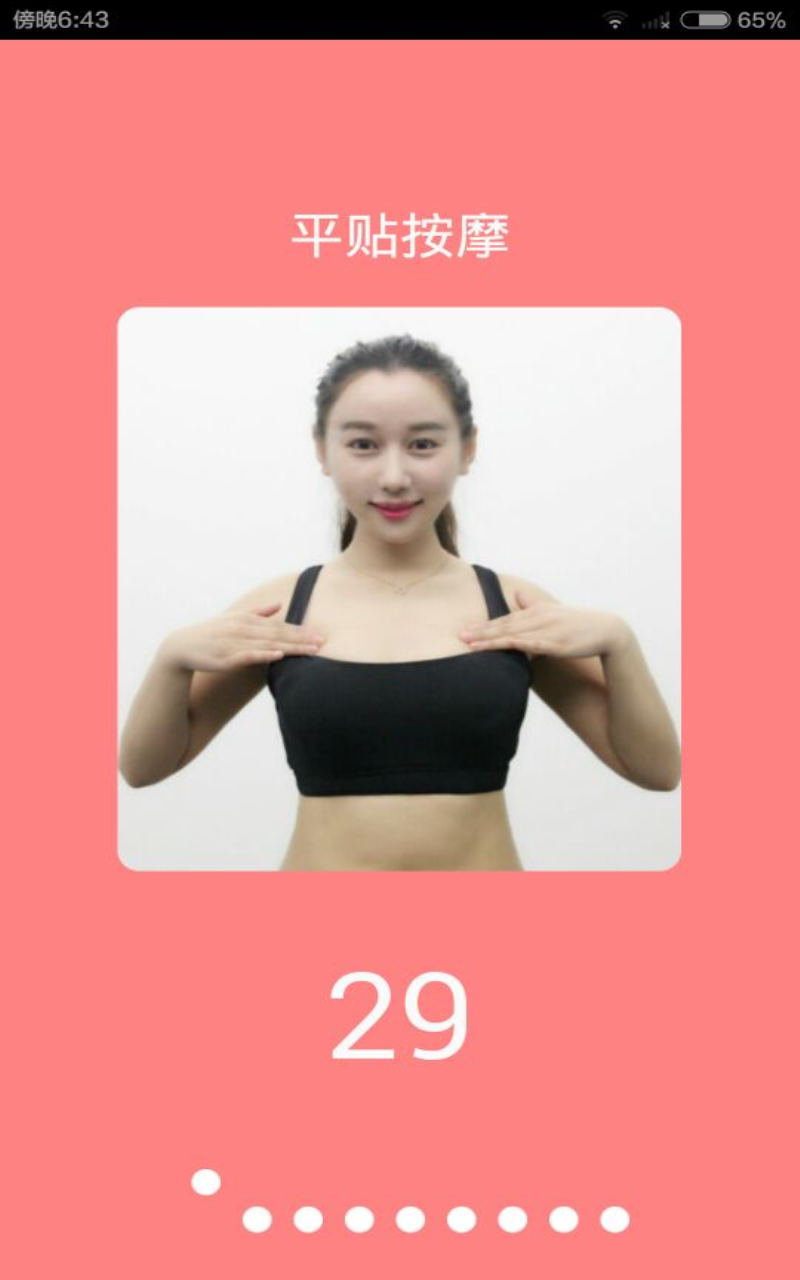
Task: Tap the raised current-step indicator dot
Action: point(206,1182)
